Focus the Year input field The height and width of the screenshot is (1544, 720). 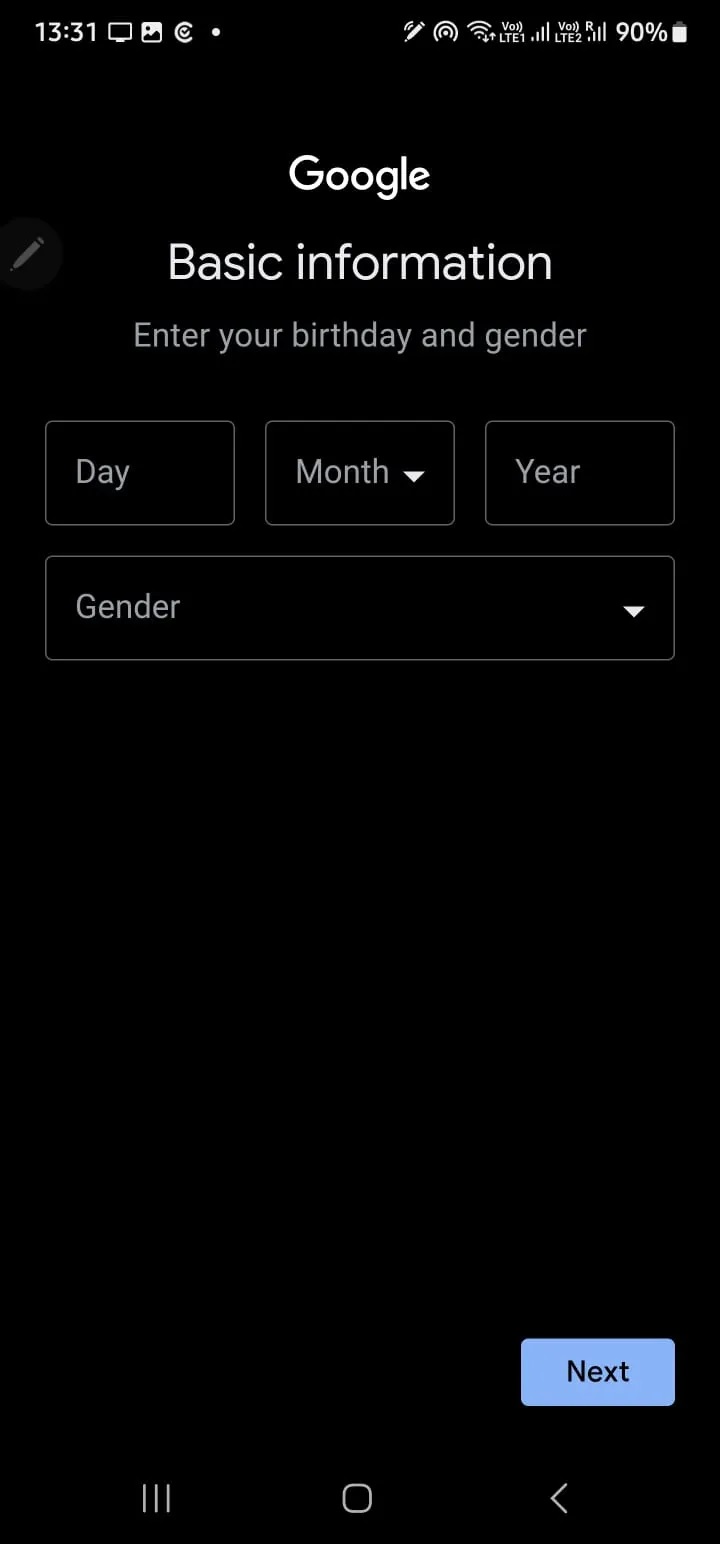pos(580,473)
